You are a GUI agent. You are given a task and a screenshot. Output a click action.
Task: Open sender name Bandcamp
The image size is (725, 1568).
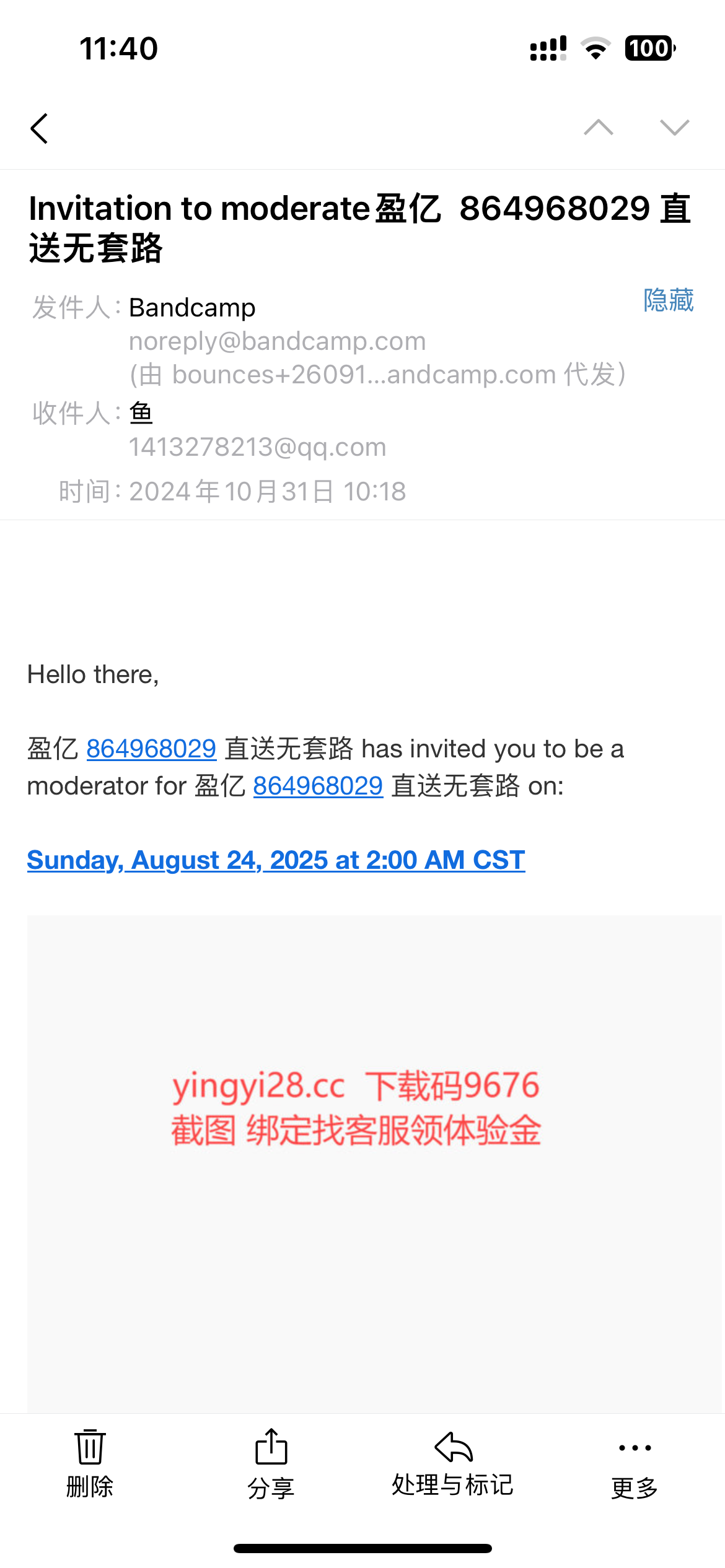click(192, 308)
